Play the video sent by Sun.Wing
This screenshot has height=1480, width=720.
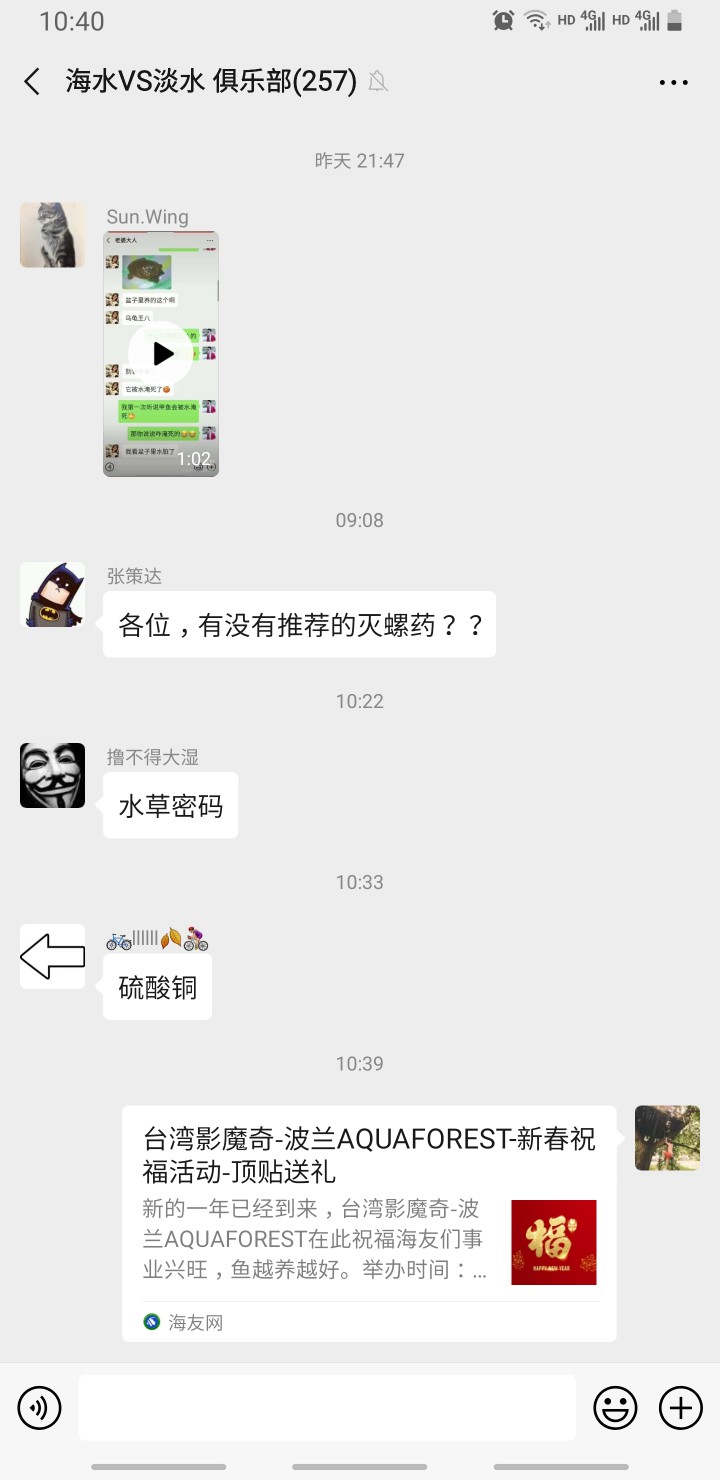[161, 353]
